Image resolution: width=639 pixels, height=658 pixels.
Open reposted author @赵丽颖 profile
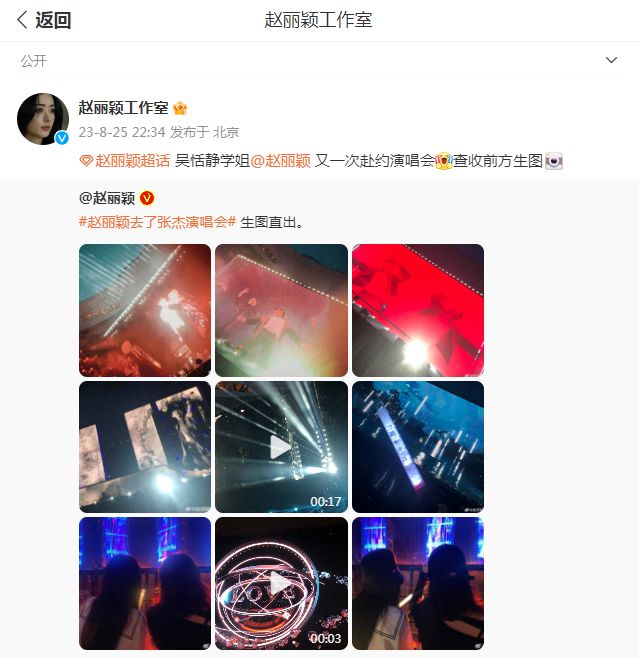(x=108, y=198)
